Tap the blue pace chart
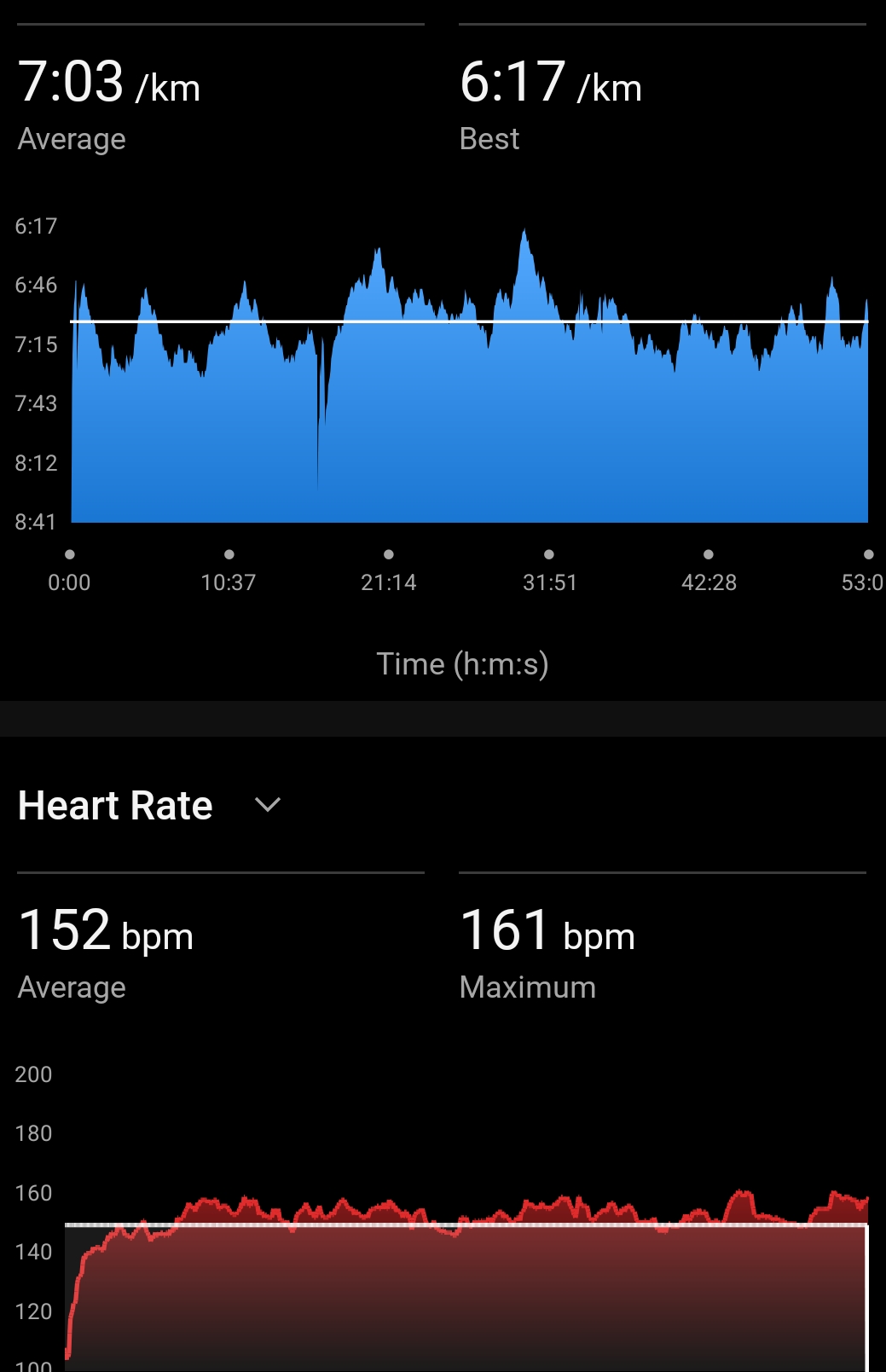The height and width of the screenshot is (1372, 886). [469, 375]
